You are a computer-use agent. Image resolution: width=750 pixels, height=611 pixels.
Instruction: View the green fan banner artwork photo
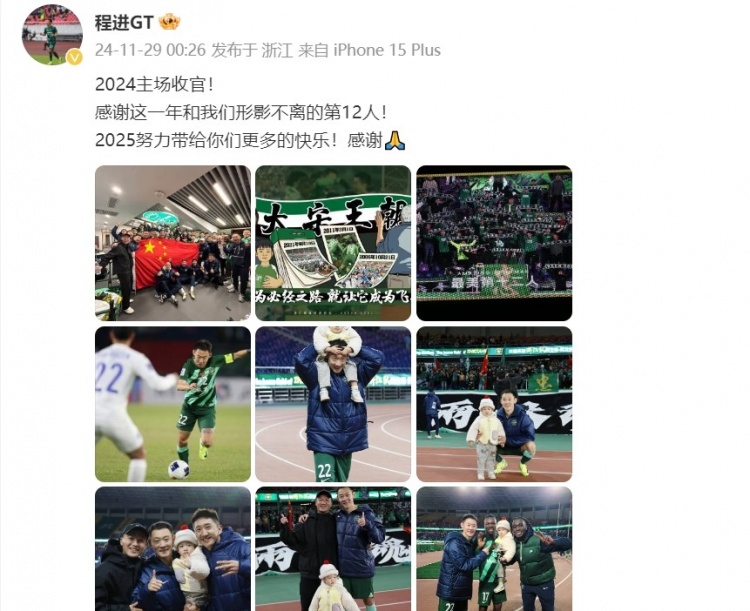click(x=333, y=243)
